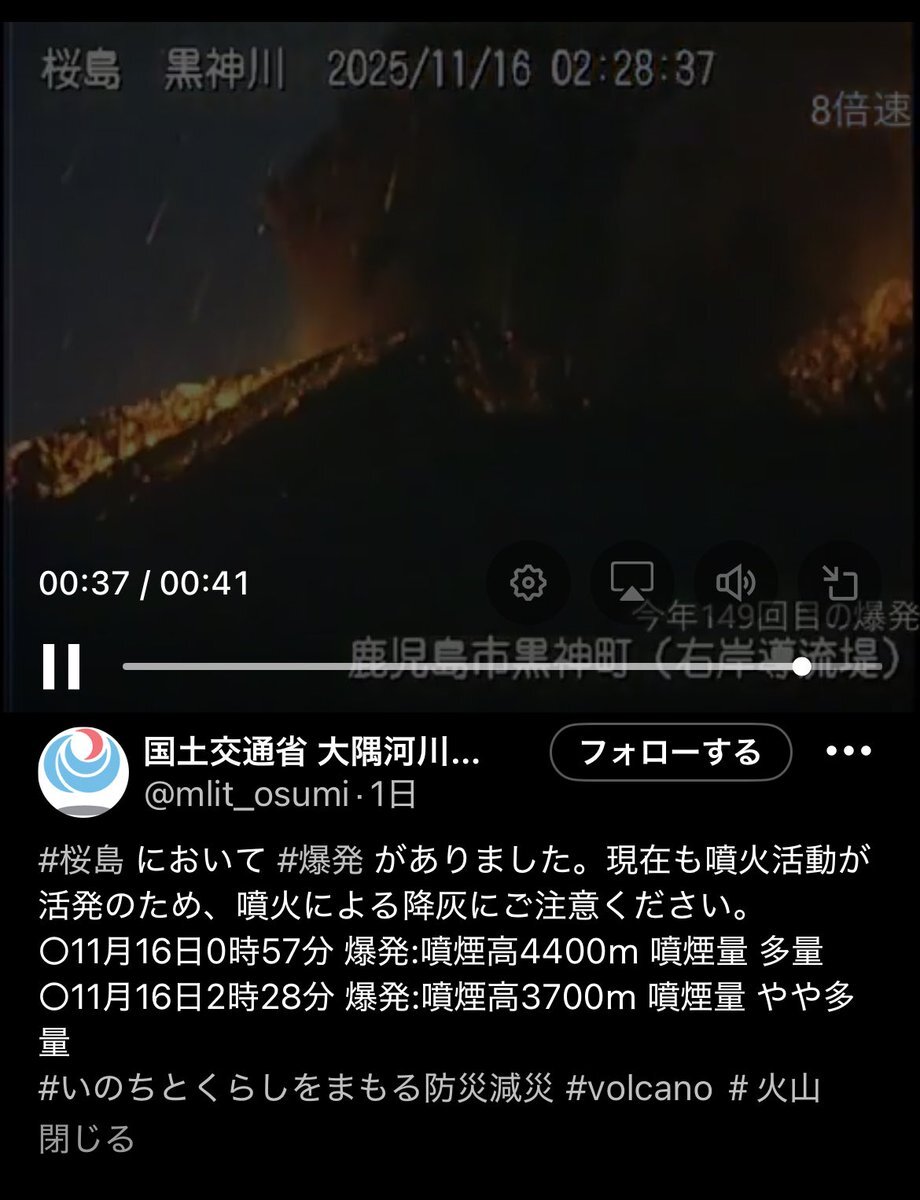Open the #桜島 hashtag
The image size is (920, 1200).
coord(81,859)
